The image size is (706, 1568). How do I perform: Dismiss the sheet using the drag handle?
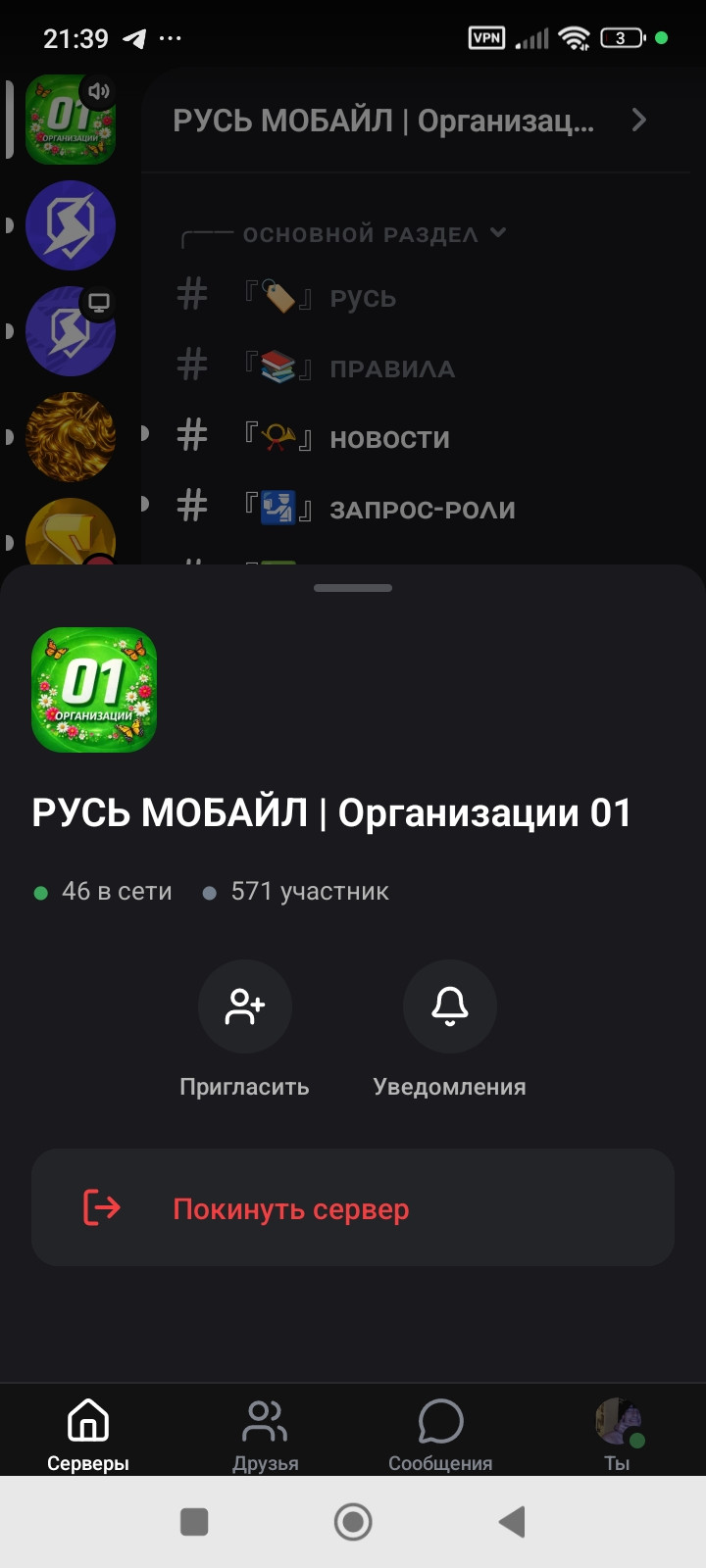point(352,588)
